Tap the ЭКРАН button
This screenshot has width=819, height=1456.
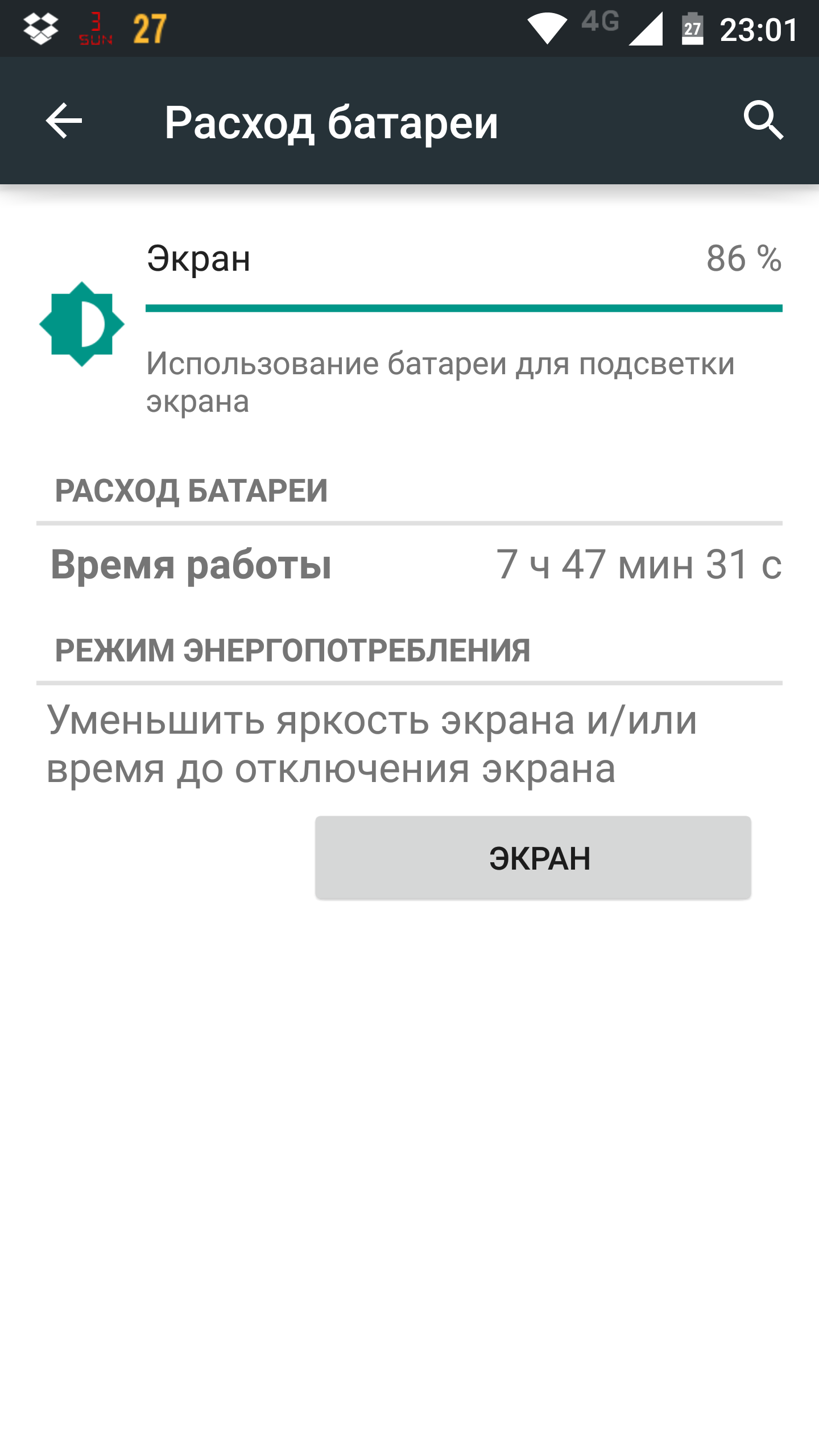pyautogui.click(x=533, y=858)
